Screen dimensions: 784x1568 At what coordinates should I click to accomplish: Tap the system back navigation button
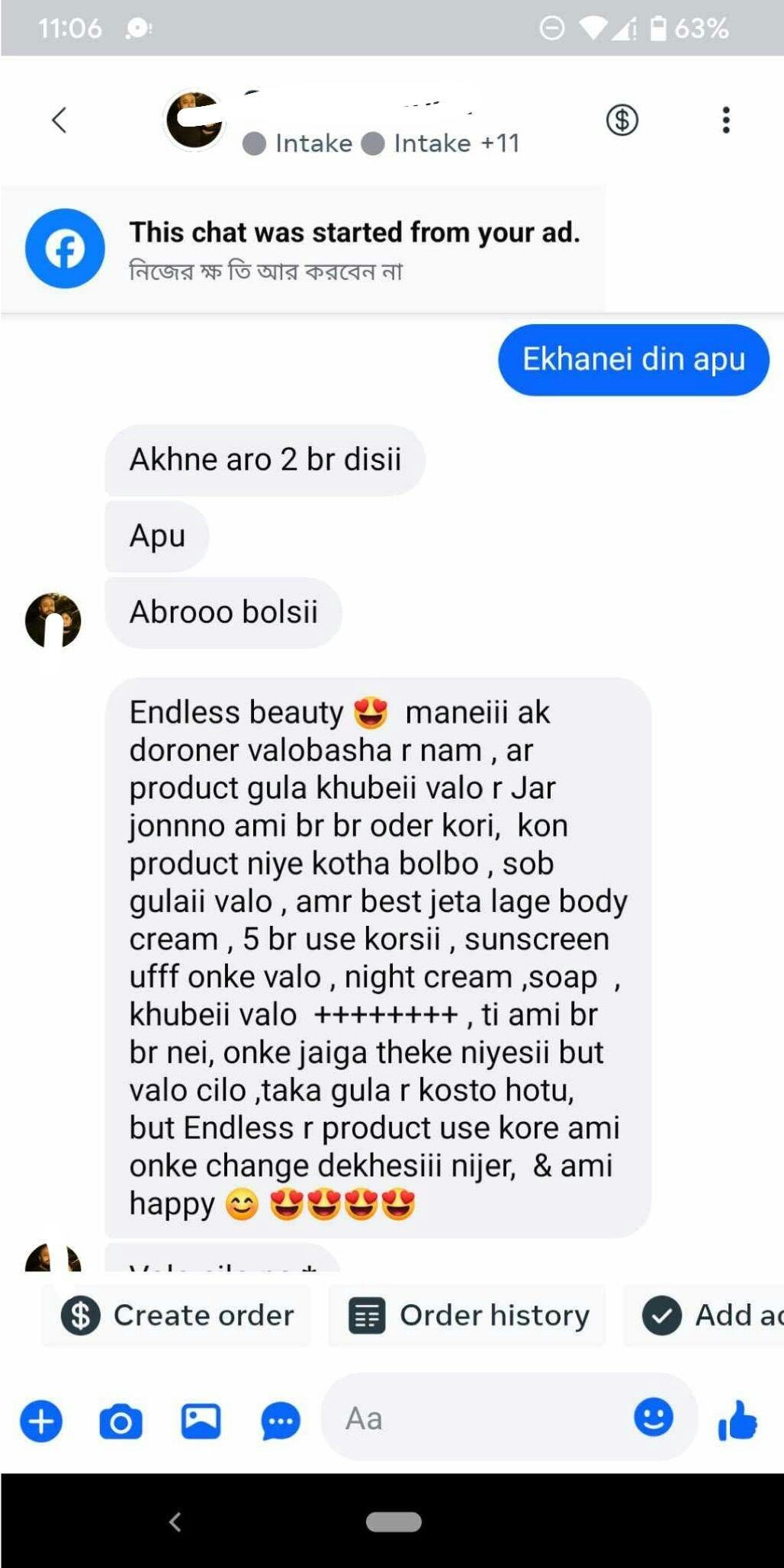click(x=175, y=1521)
